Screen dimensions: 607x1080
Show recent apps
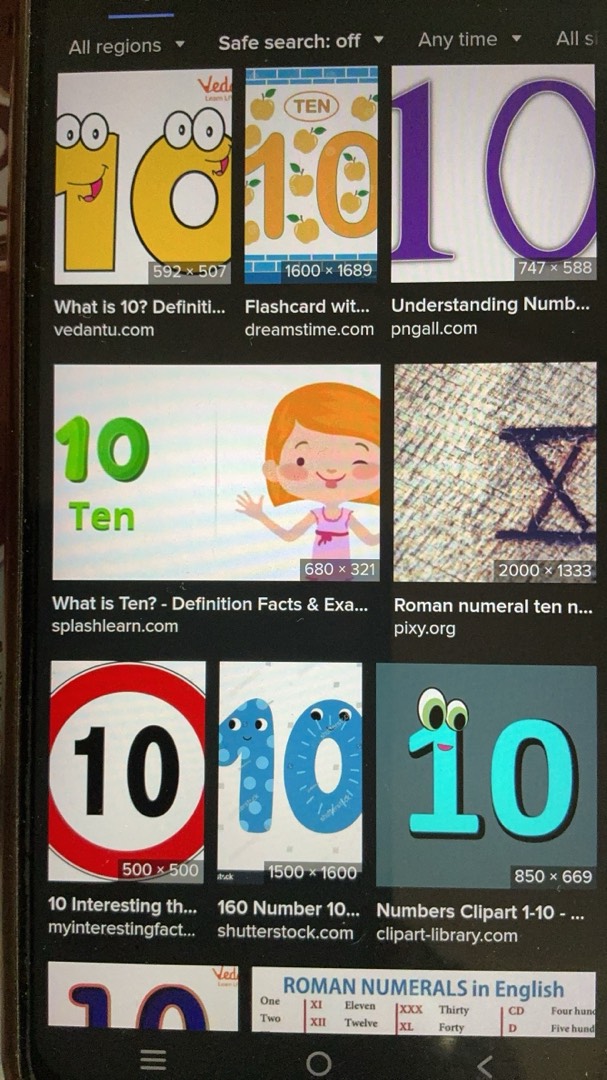tap(153, 1061)
